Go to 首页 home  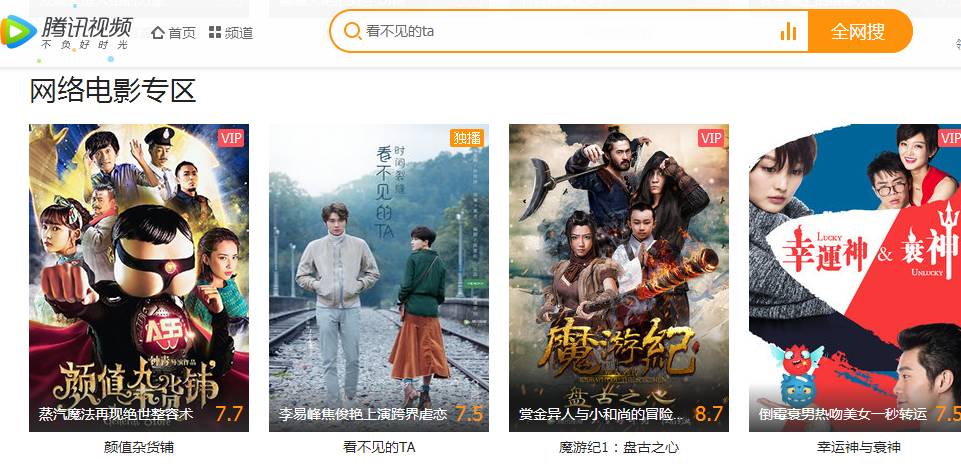pos(173,33)
